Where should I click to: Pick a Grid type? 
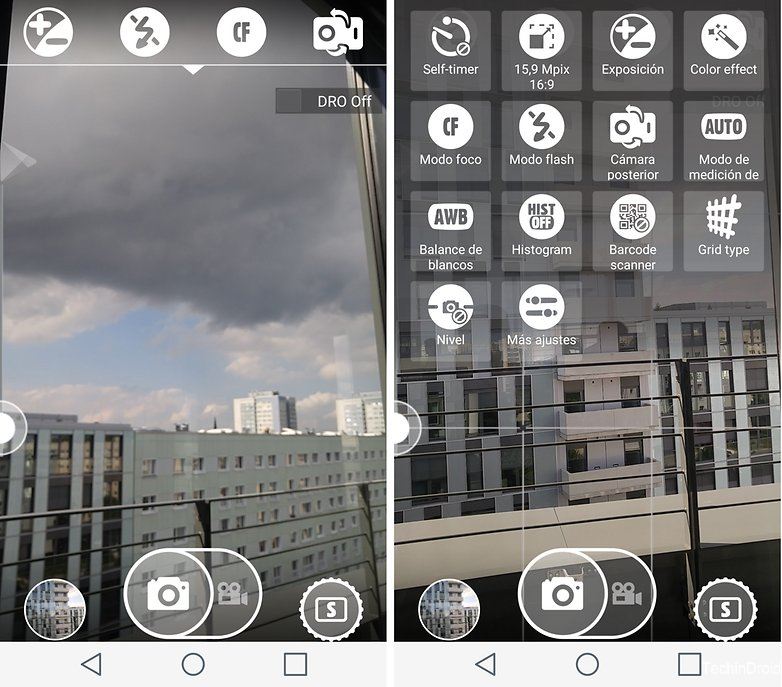(723, 230)
